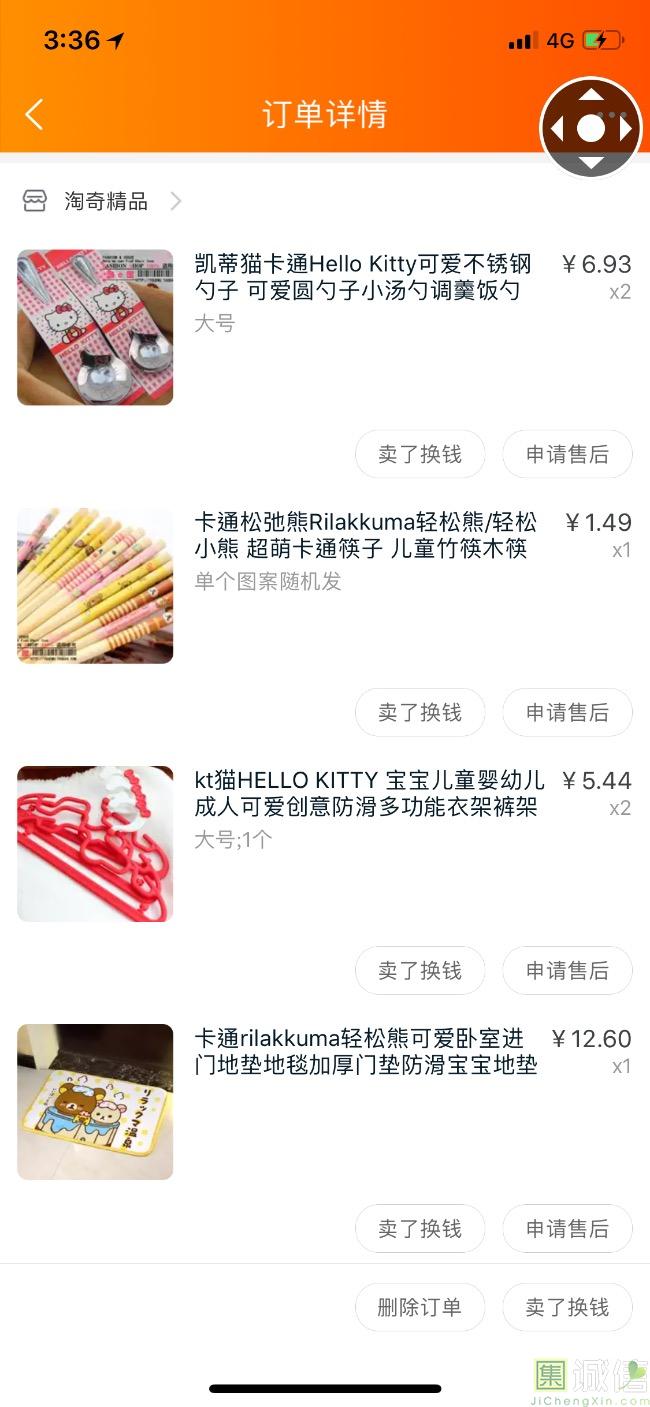This screenshot has width=650, height=1407.
Task: Request 申请售后 for the Rilakkuma door mat
Action: (x=567, y=1228)
